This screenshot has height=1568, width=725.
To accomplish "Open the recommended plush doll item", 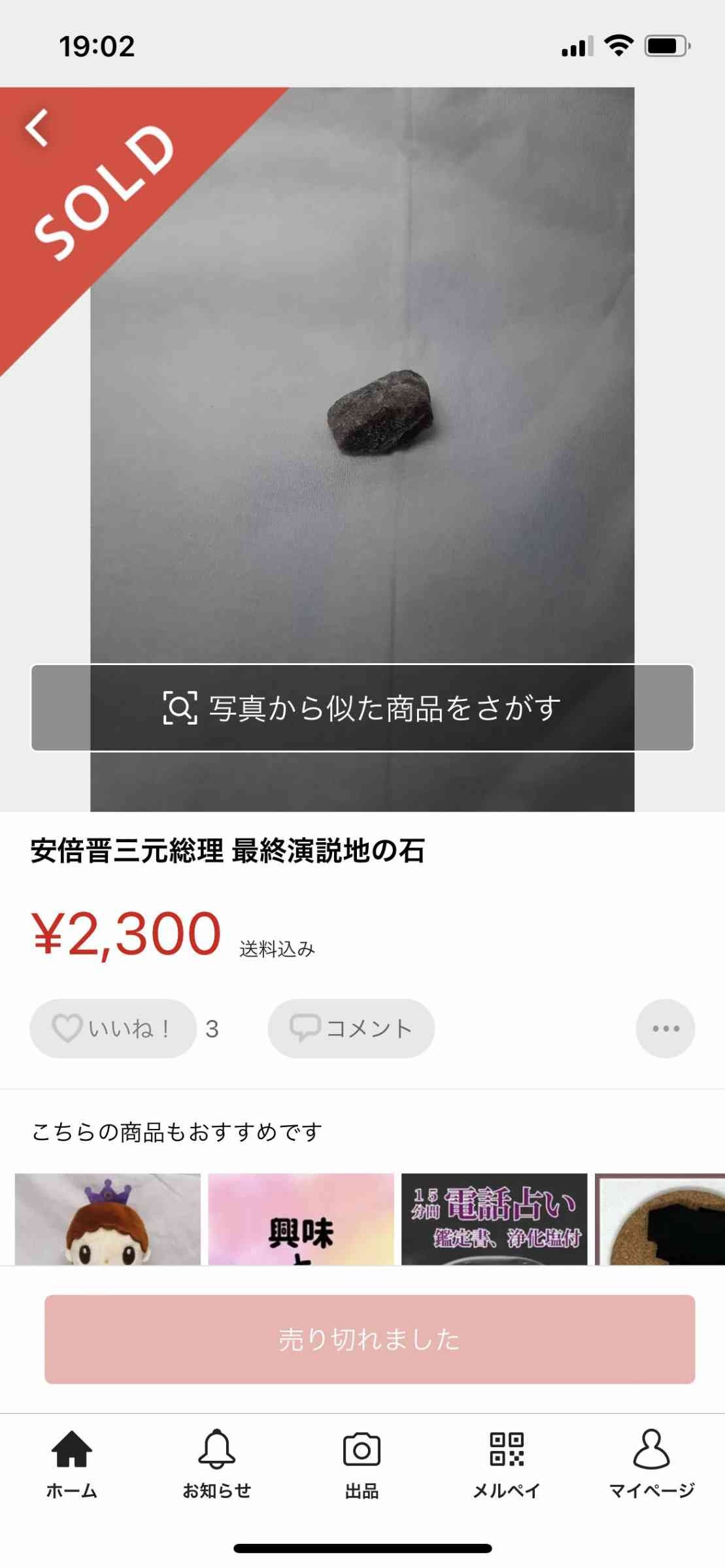I will (x=108, y=1218).
